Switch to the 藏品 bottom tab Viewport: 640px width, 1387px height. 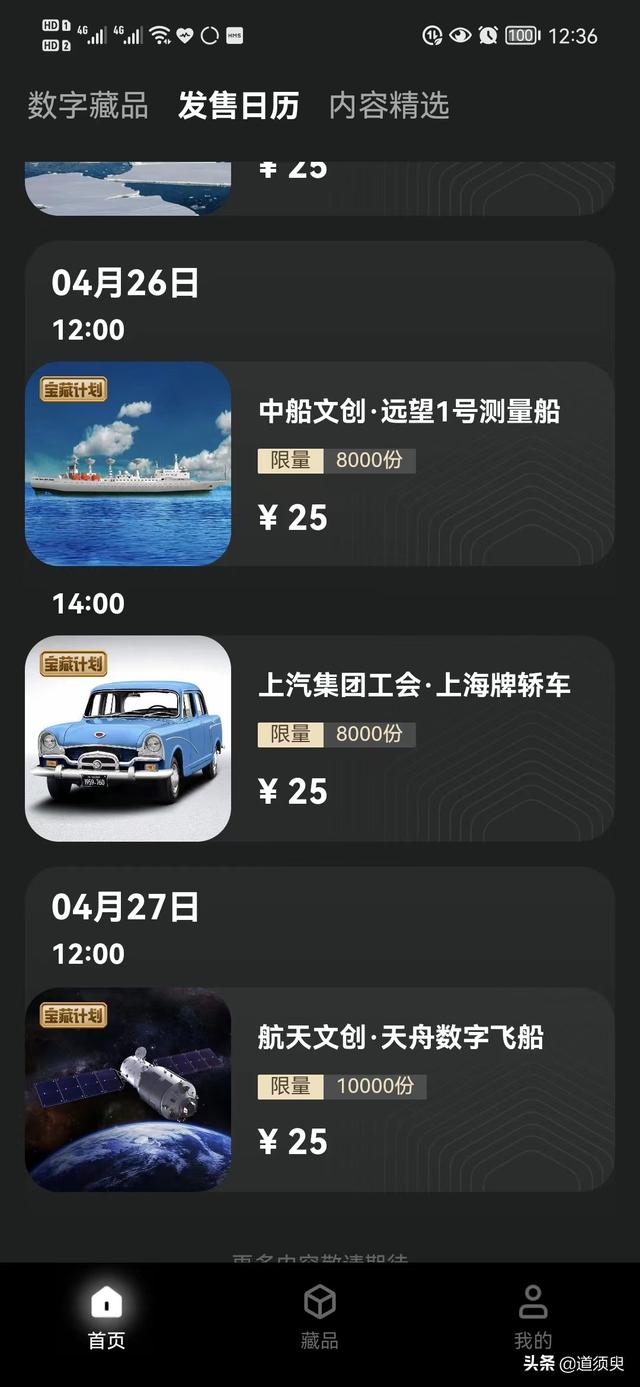[320, 1317]
